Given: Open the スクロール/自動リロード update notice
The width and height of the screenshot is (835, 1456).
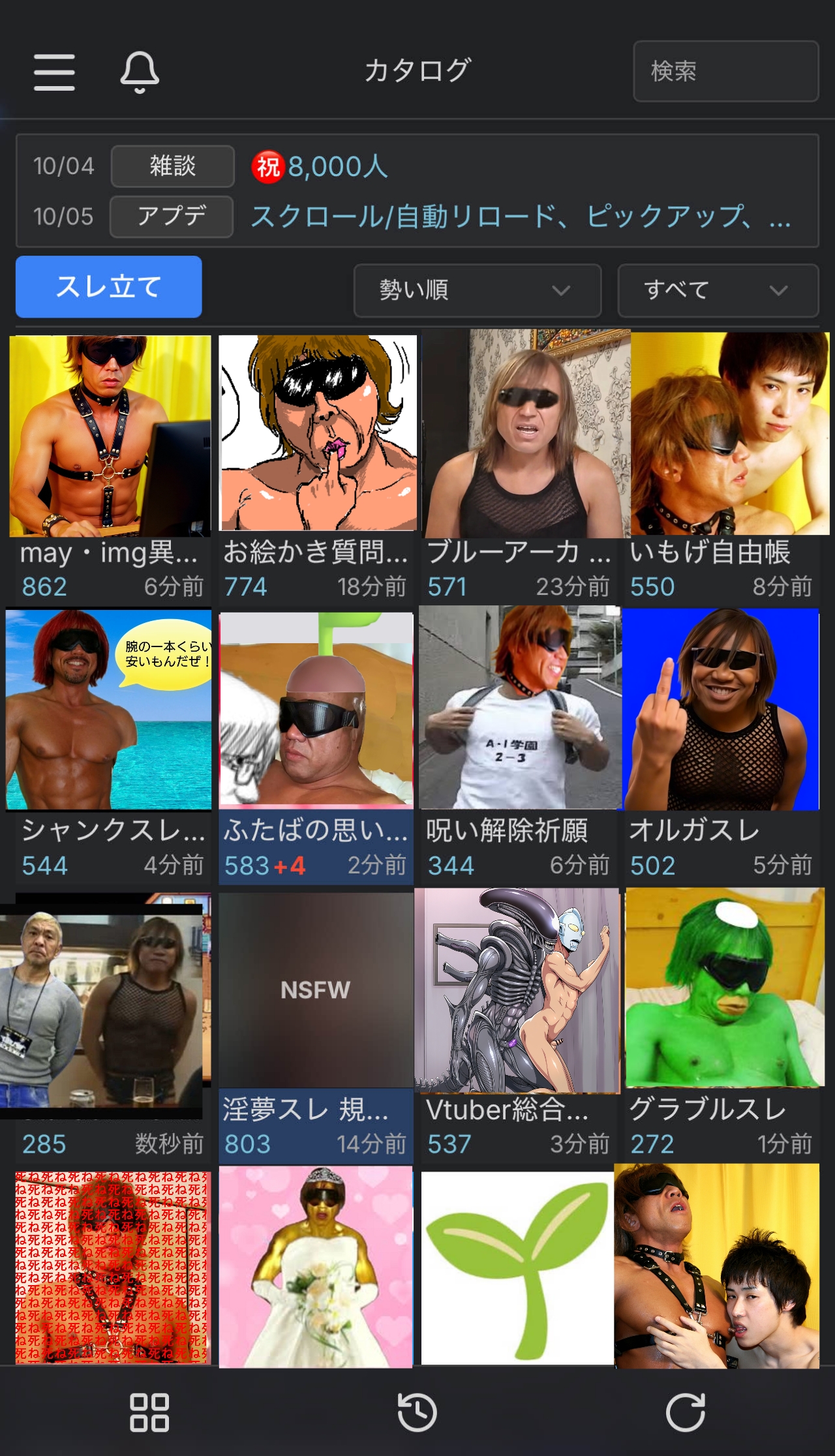Looking at the screenshot, I should pyautogui.click(x=520, y=217).
